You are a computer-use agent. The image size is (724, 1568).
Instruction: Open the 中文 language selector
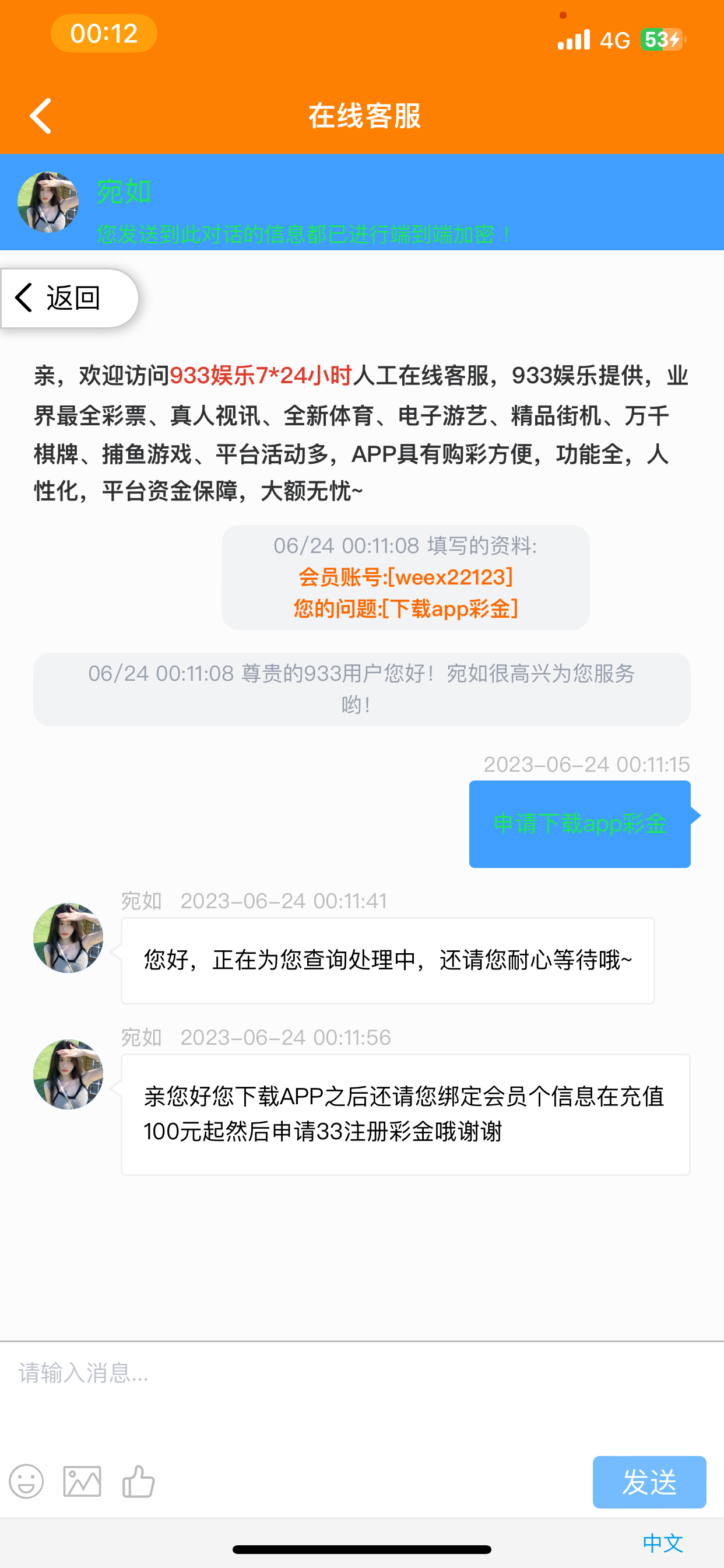pyautogui.click(x=663, y=1544)
